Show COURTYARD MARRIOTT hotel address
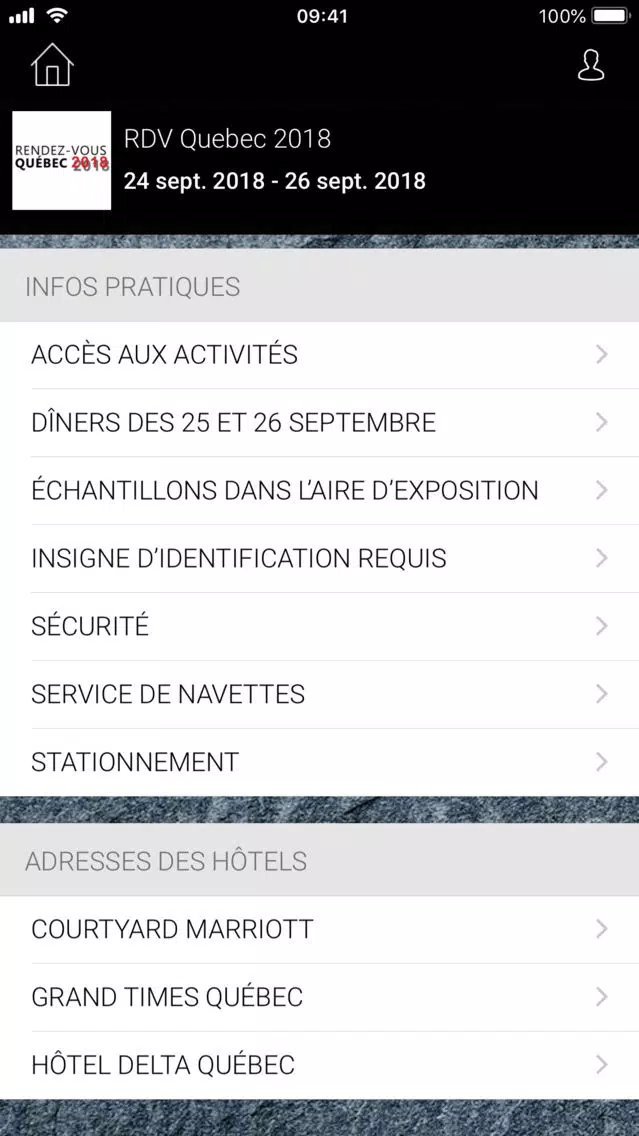 [x=319, y=930]
